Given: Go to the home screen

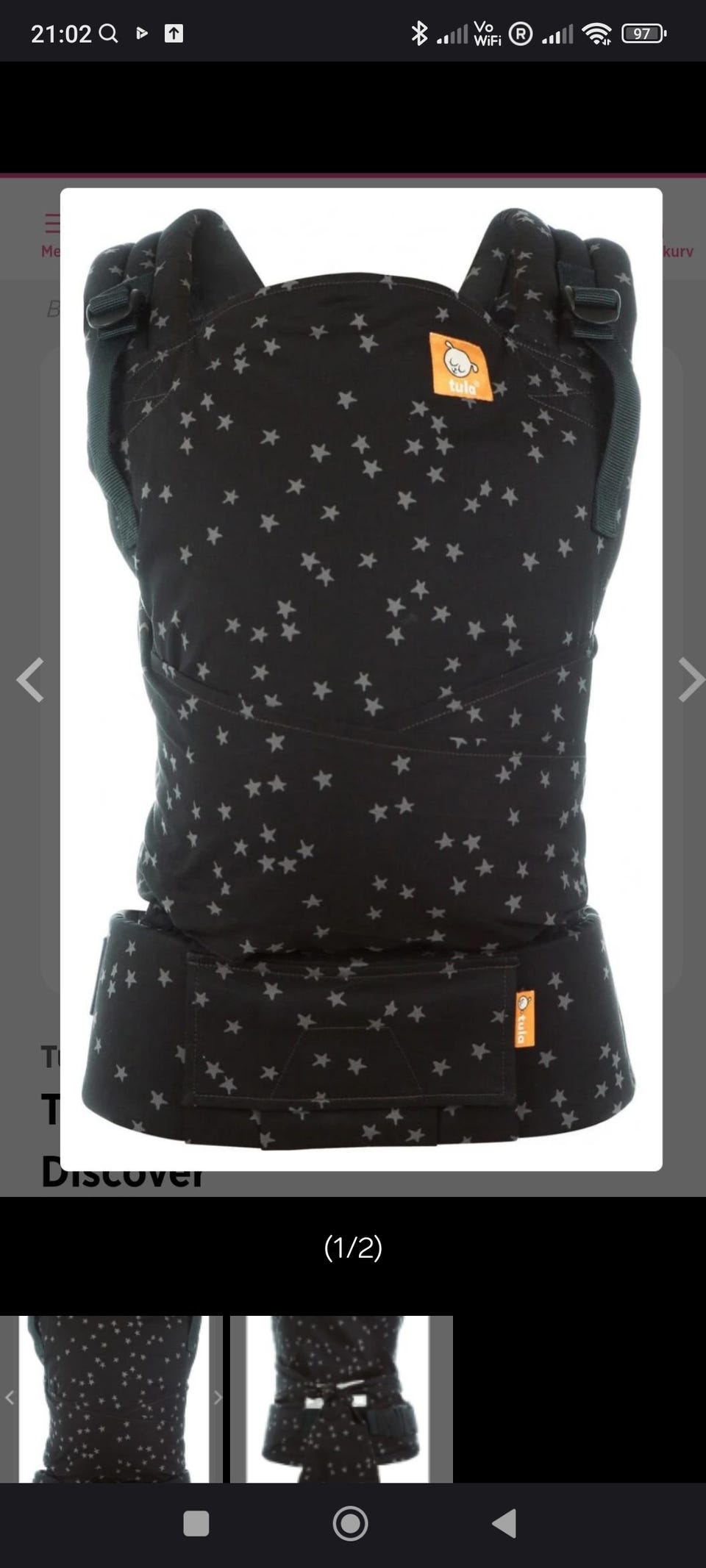Looking at the screenshot, I should (350, 1523).
